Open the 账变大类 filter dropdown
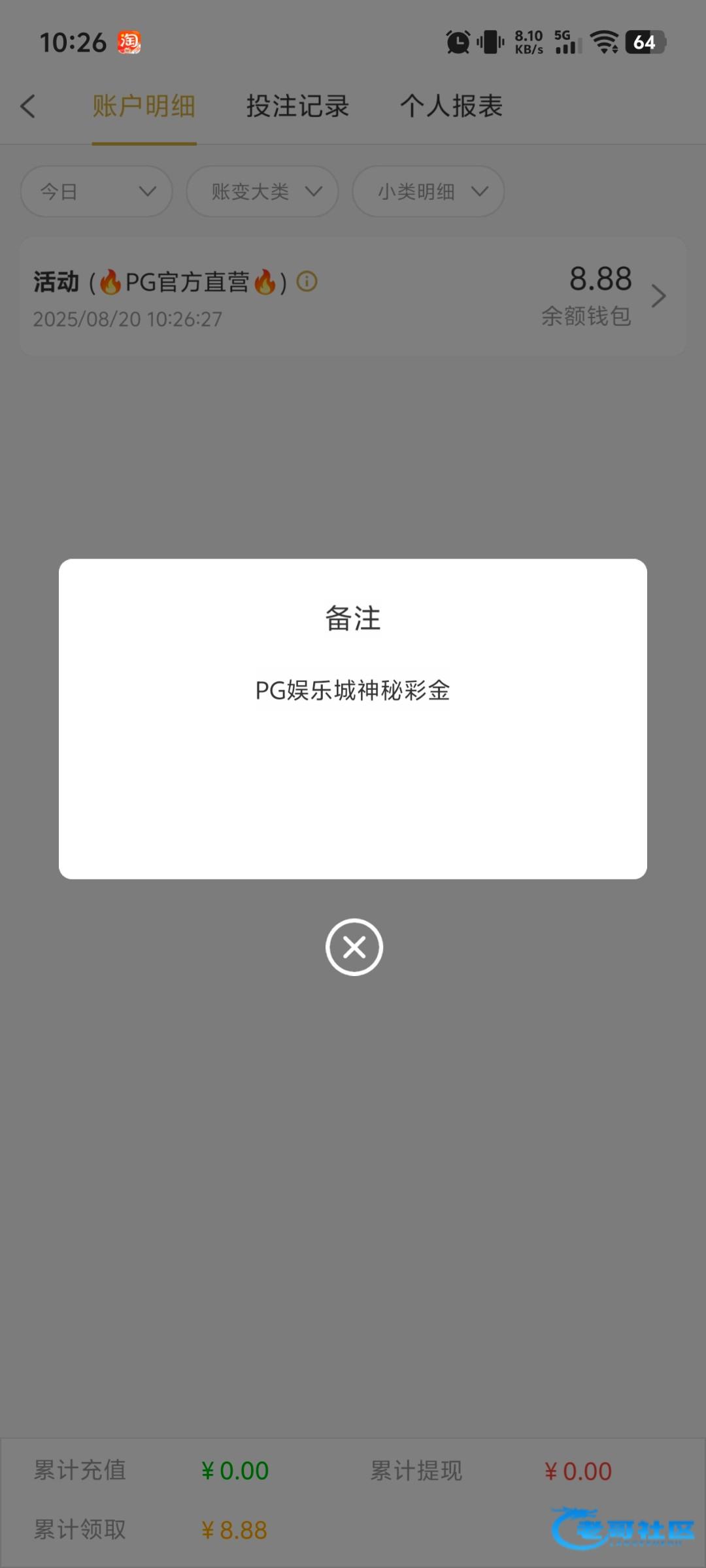The image size is (706, 1568). pos(262,191)
